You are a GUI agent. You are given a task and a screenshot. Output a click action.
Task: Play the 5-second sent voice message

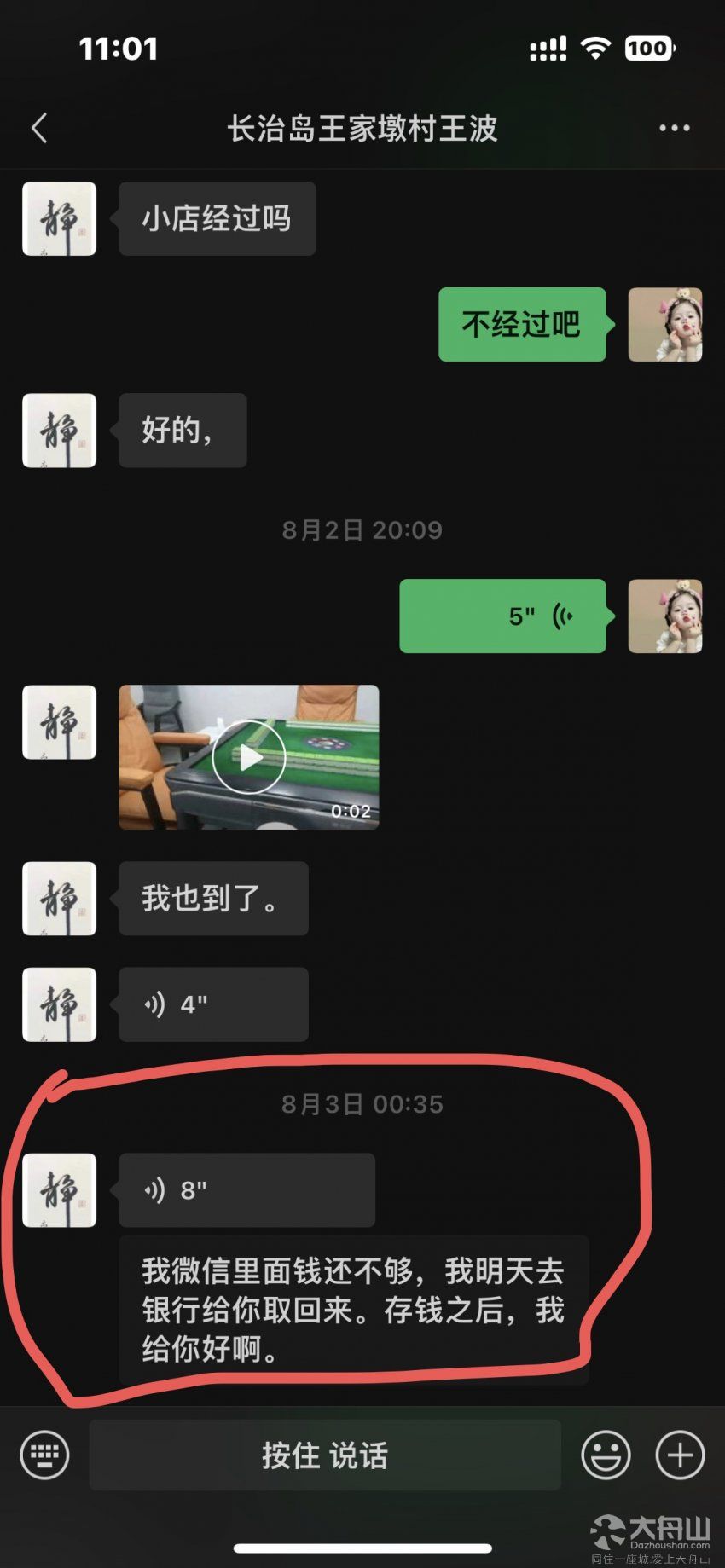click(x=502, y=616)
